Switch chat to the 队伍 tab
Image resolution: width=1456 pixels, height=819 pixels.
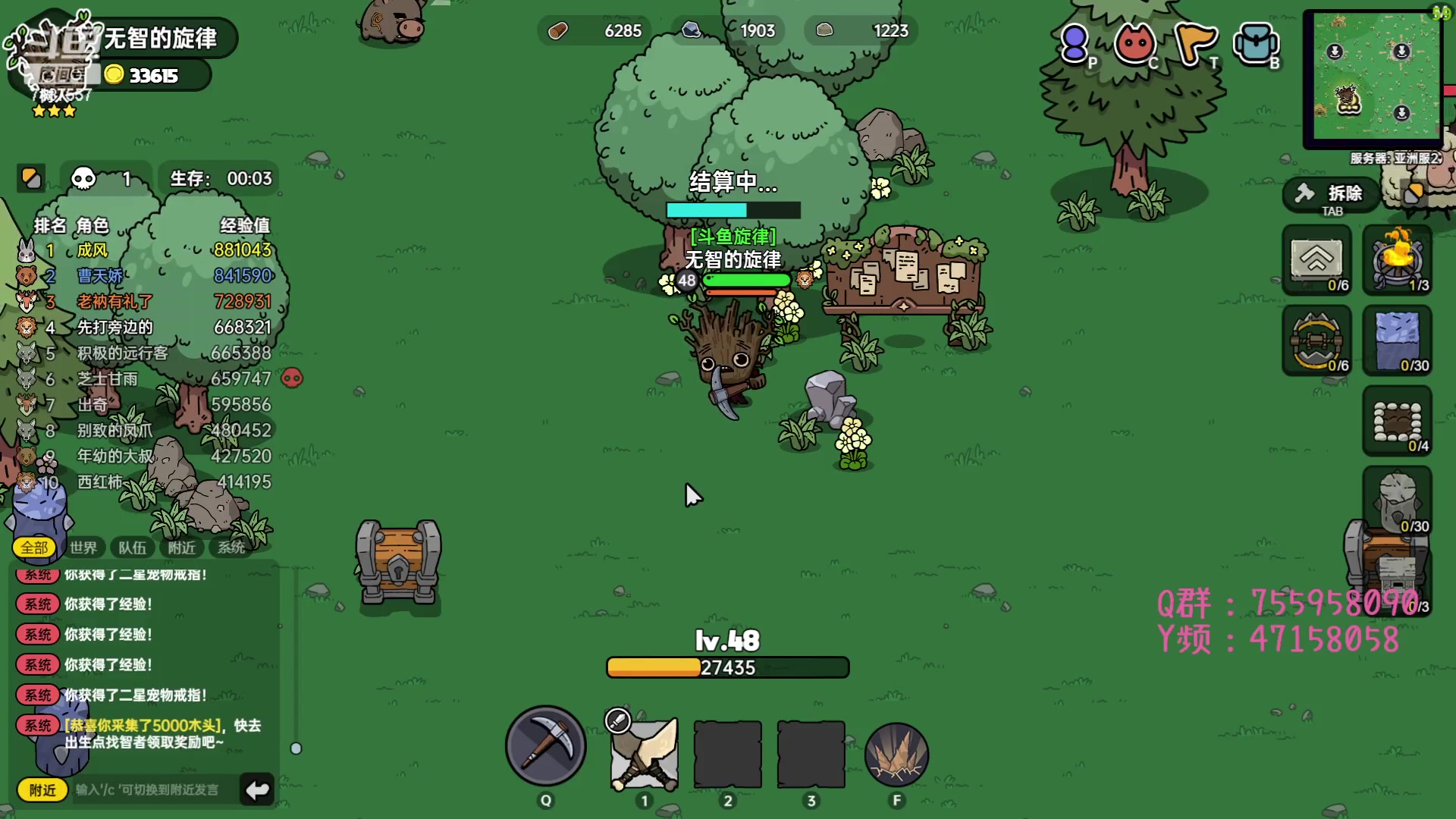click(132, 548)
